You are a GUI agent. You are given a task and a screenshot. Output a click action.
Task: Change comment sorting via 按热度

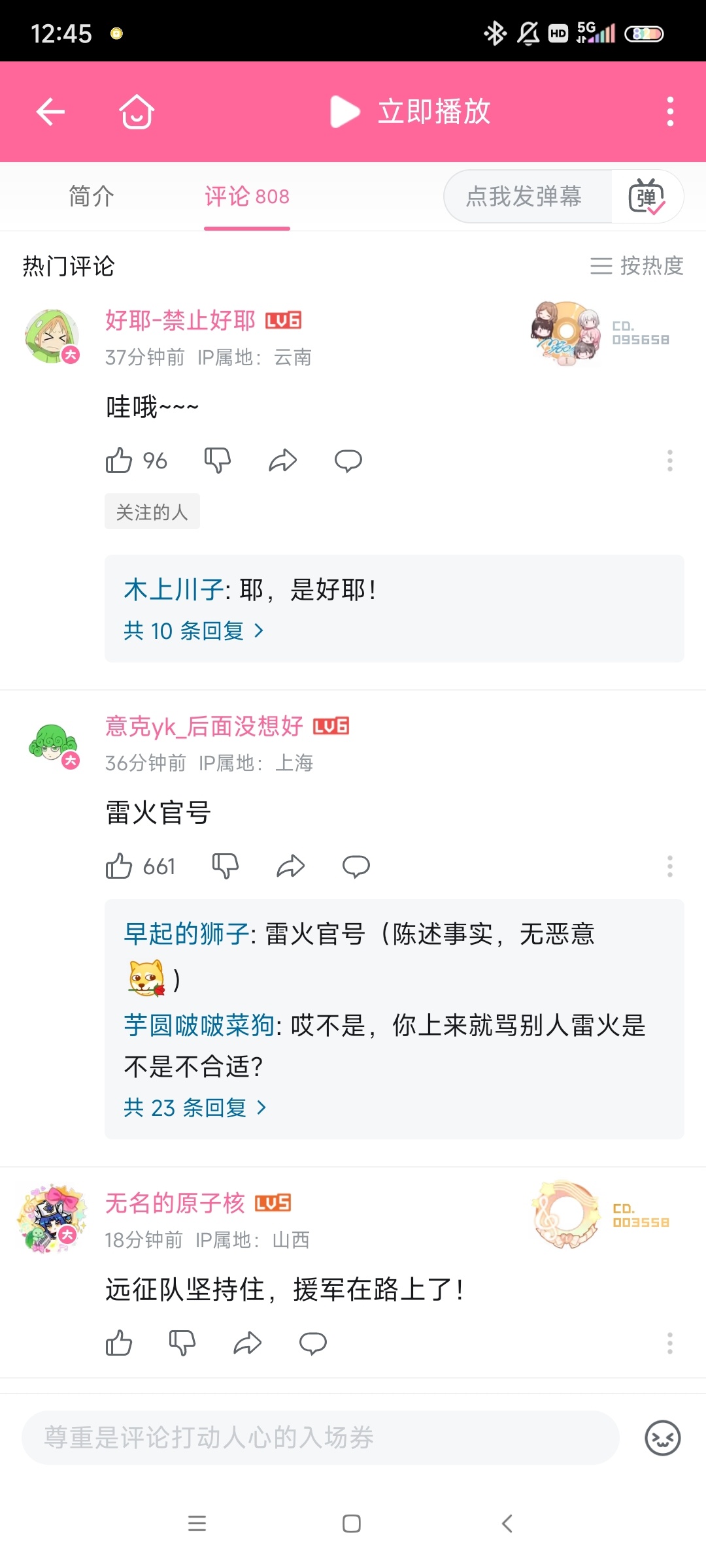click(637, 266)
